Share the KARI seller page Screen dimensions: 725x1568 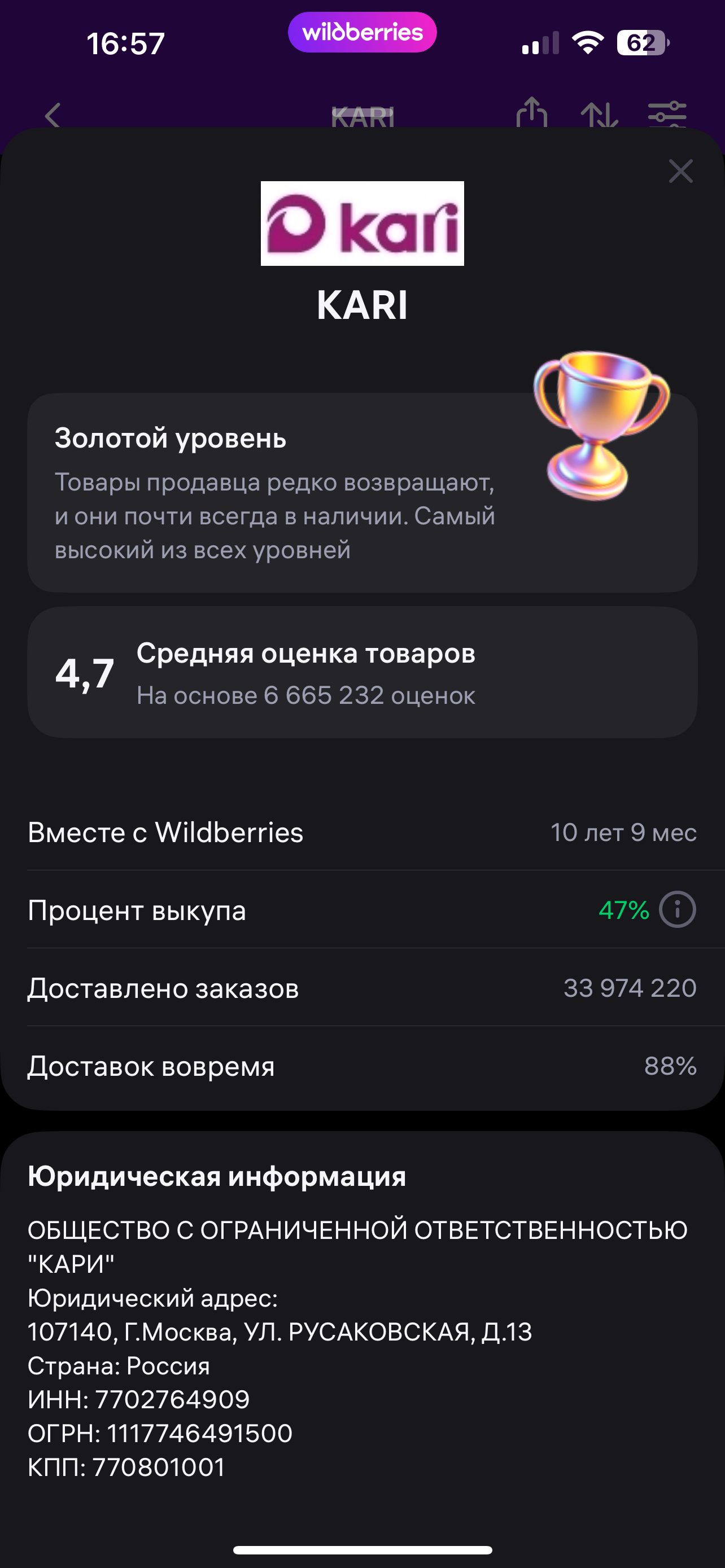click(x=531, y=113)
